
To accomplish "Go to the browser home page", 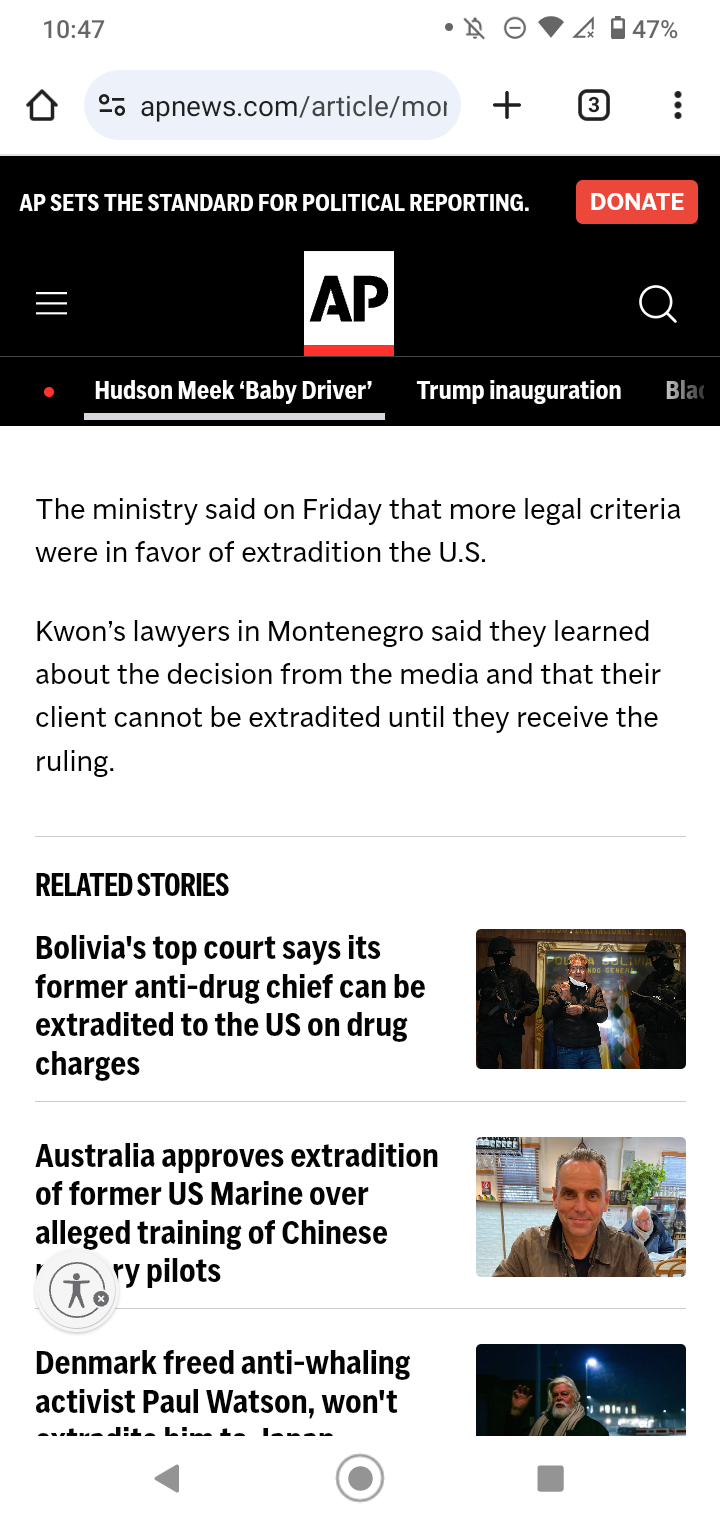I will 41,105.
